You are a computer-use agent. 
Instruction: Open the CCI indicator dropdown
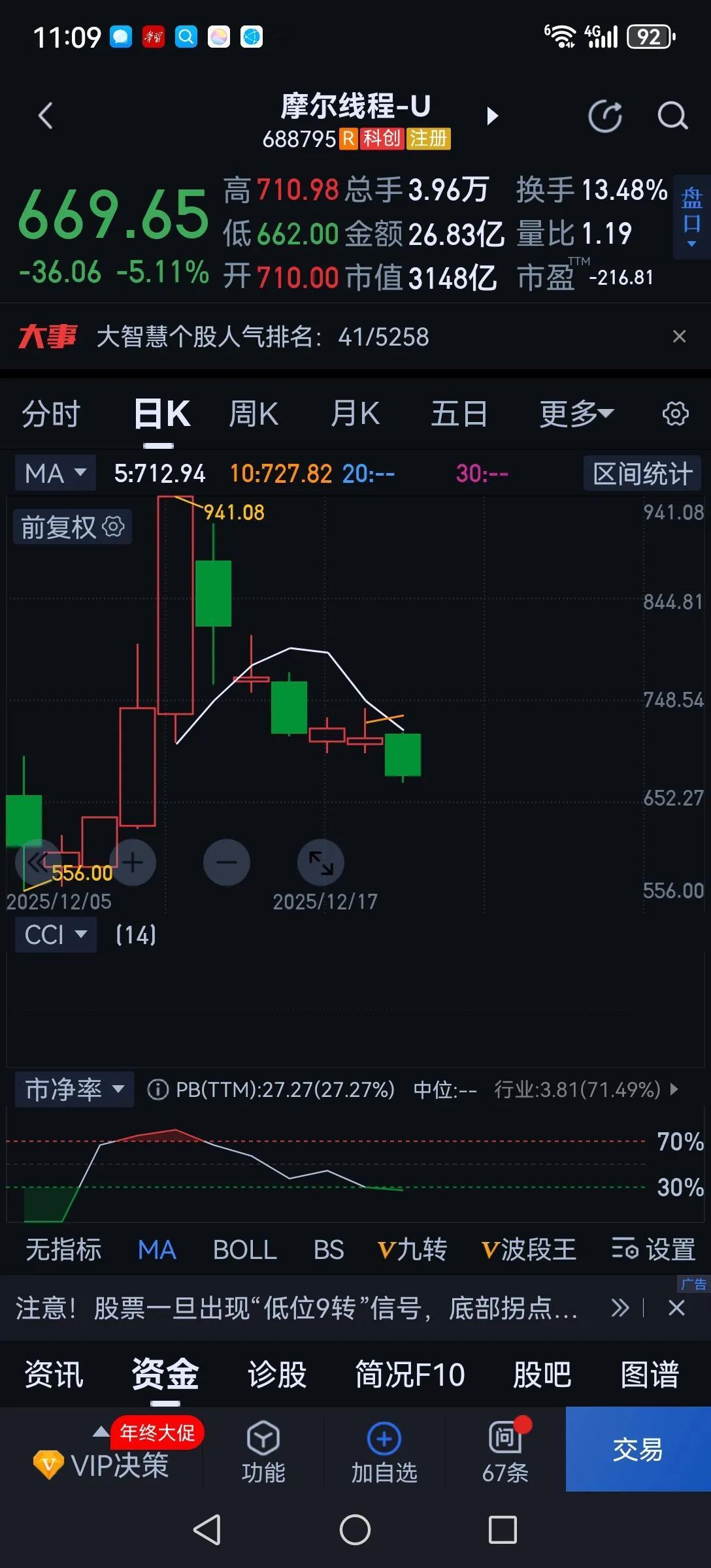click(x=56, y=935)
